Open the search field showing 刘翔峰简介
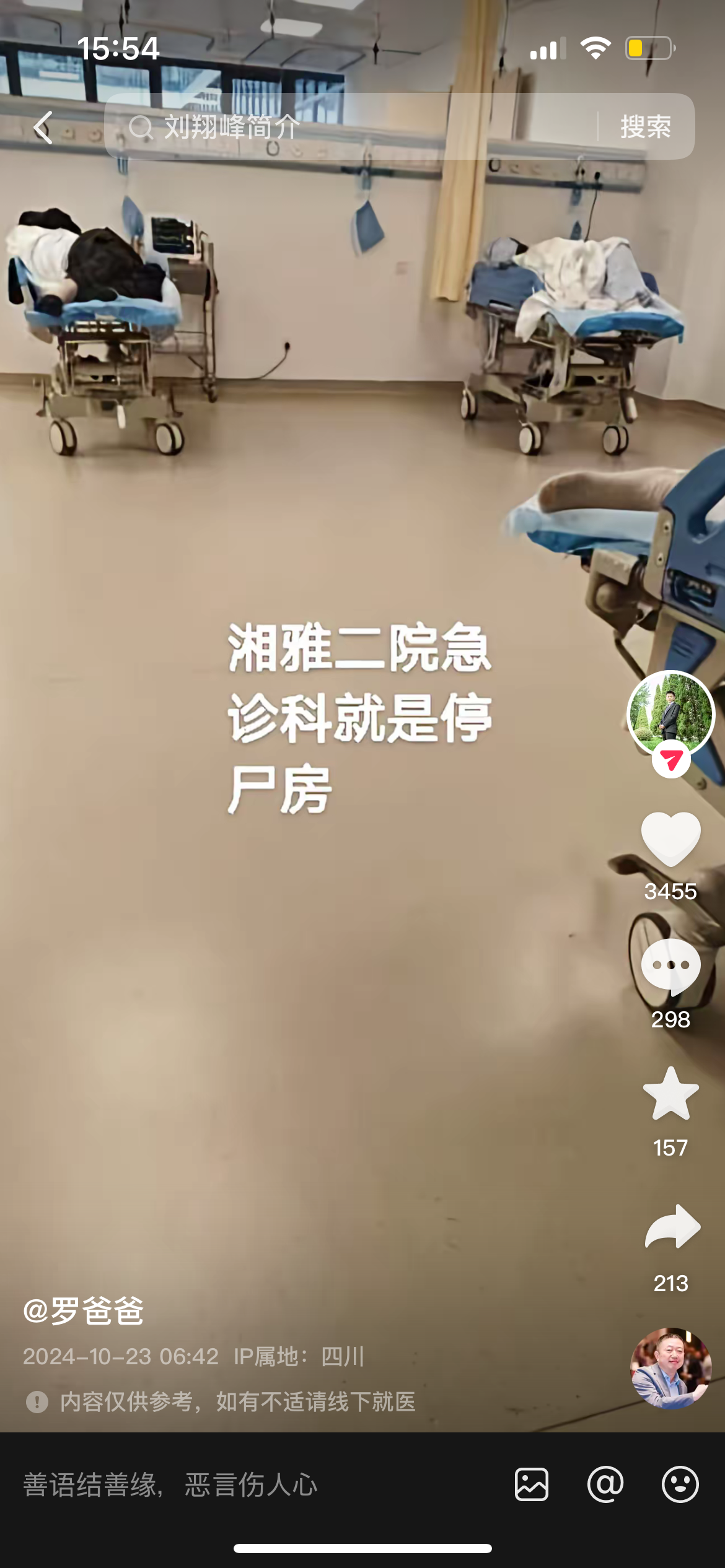This screenshot has height=1568, width=725. coord(350,127)
